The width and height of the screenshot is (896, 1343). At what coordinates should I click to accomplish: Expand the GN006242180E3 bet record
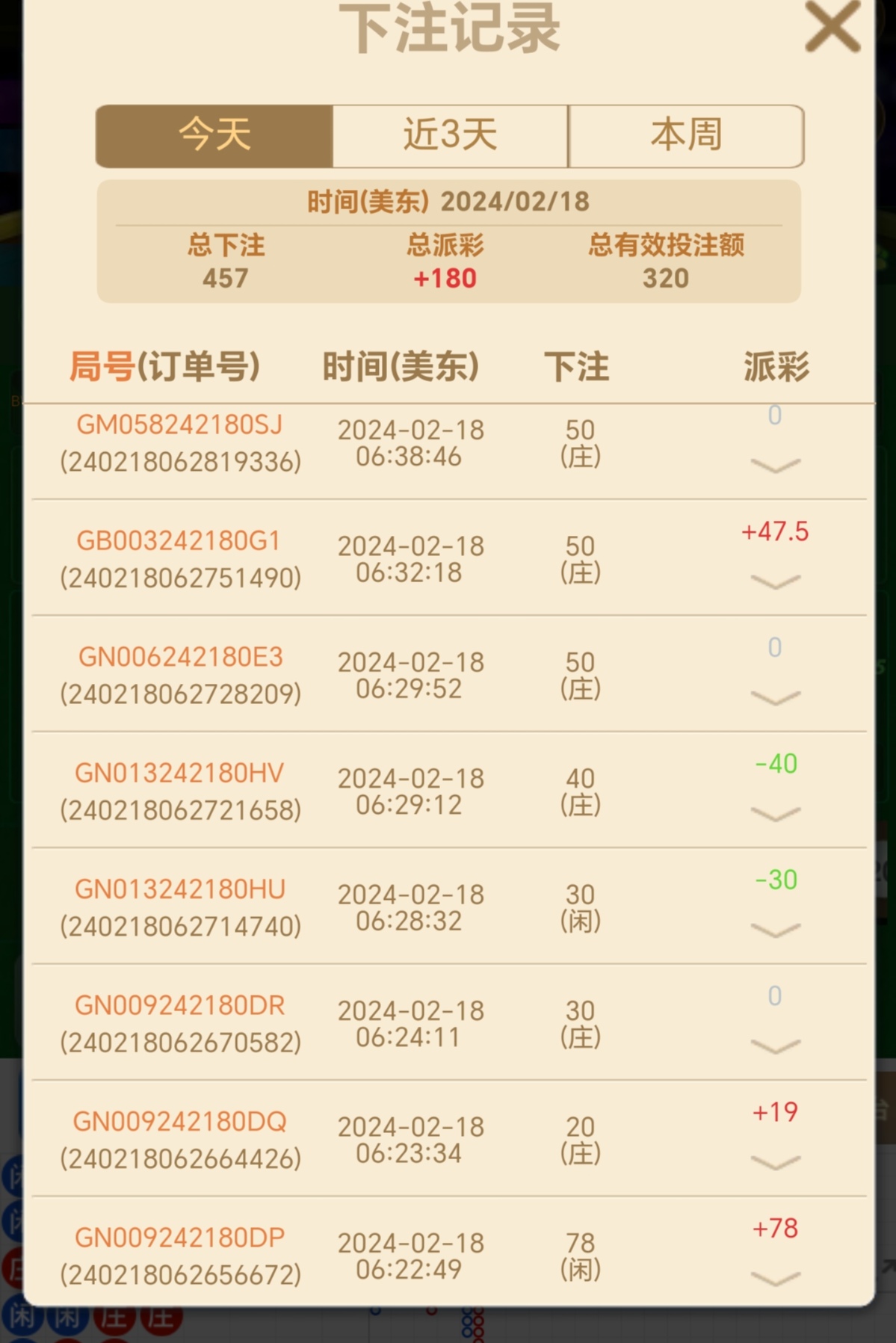click(775, 697)
